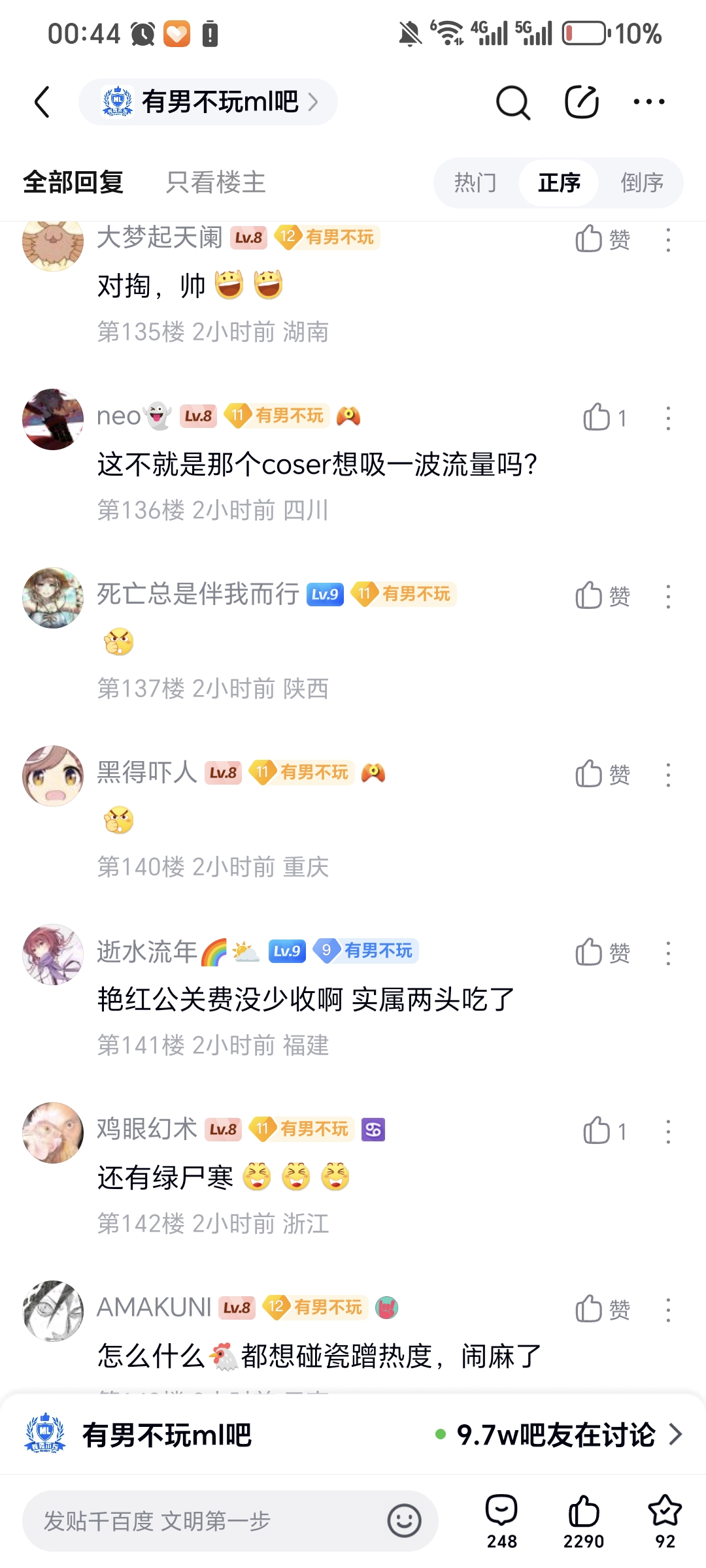The height and width of the screenshot is (1568, 706).
Task: Switch to 只看楼主 tab
Action: [216, 182]
